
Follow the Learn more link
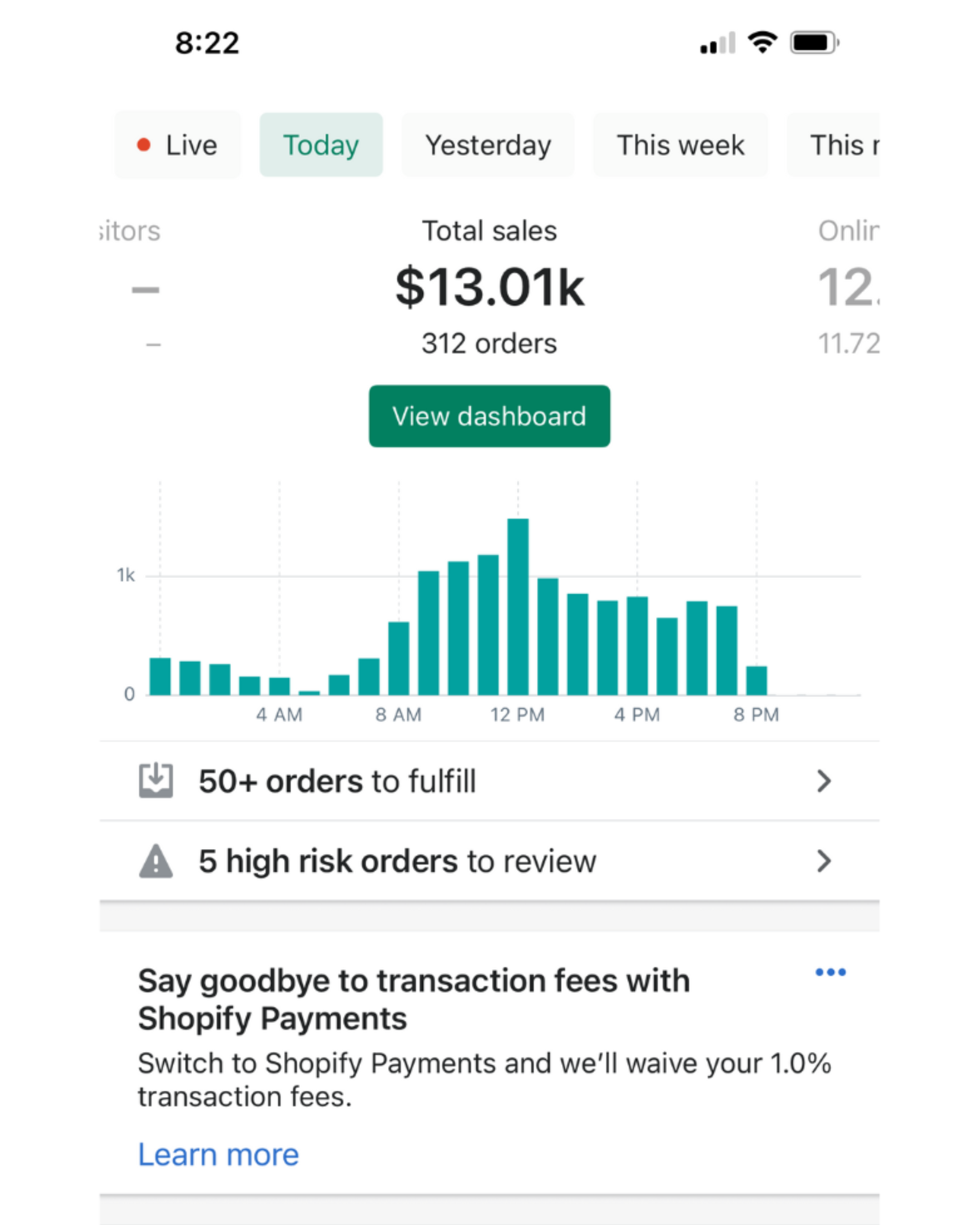point(219,1155)
